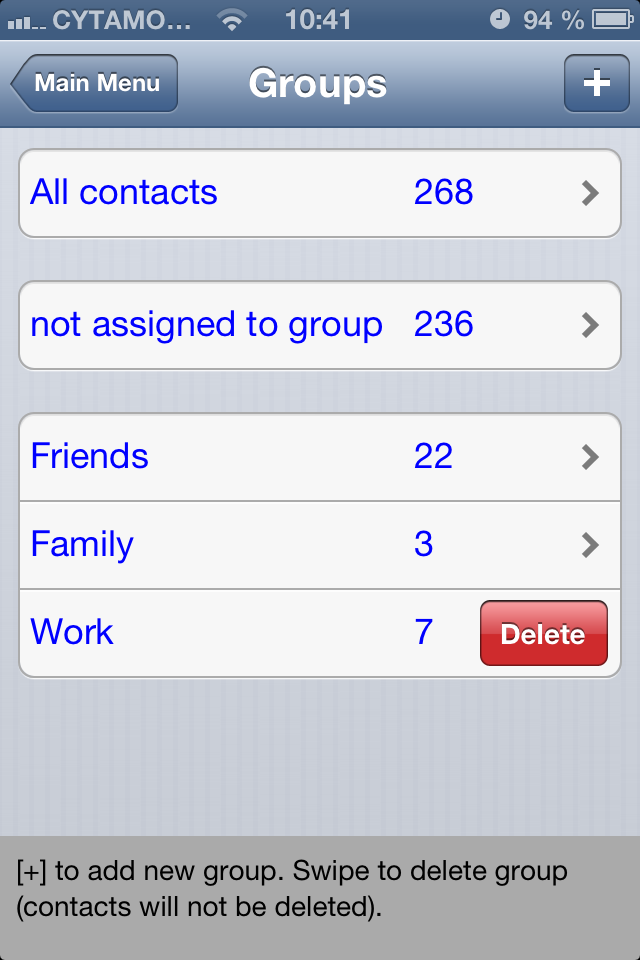This screenshot has width=640, height=960.
Task: Delete the Work group
Action: point(543,634)
